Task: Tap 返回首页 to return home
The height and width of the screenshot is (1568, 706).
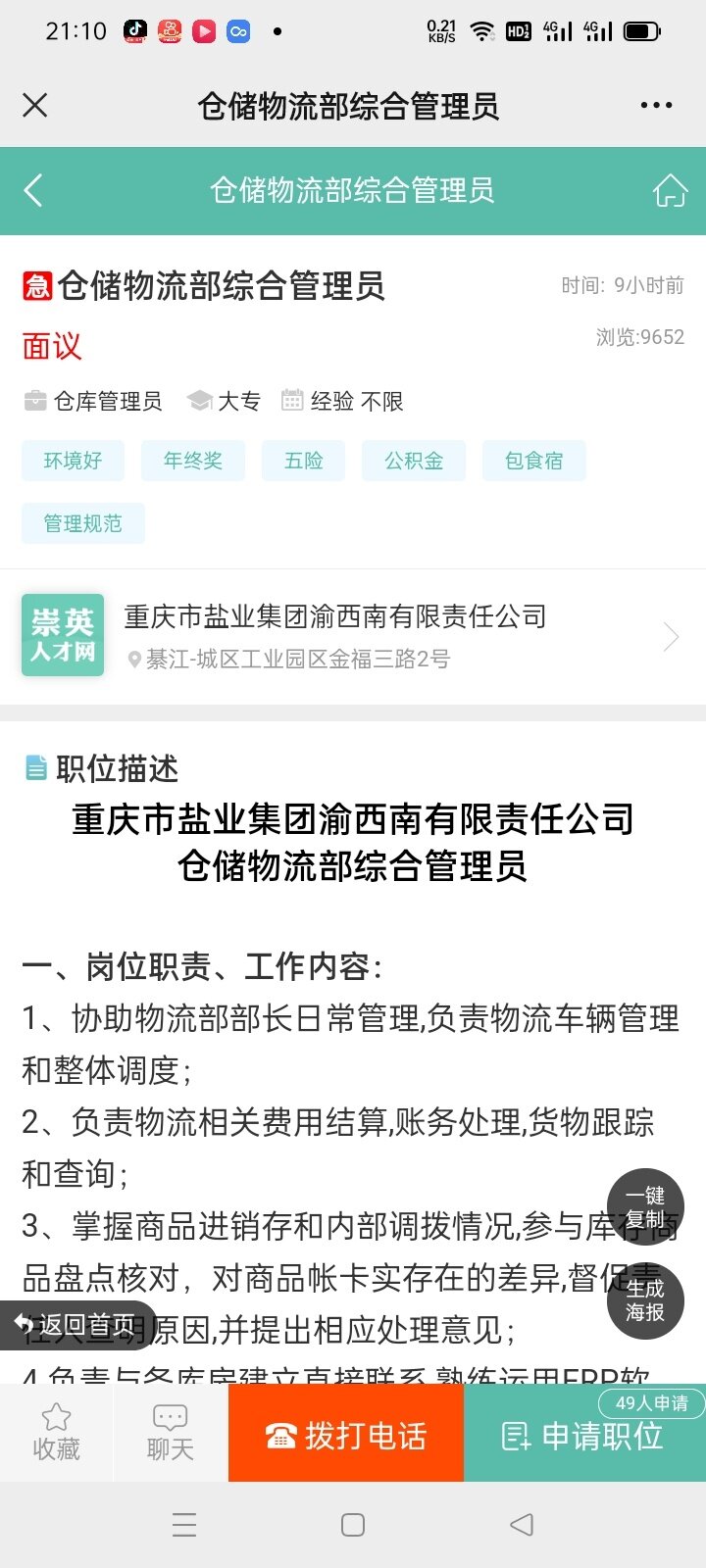Action: click(76, 1325)
